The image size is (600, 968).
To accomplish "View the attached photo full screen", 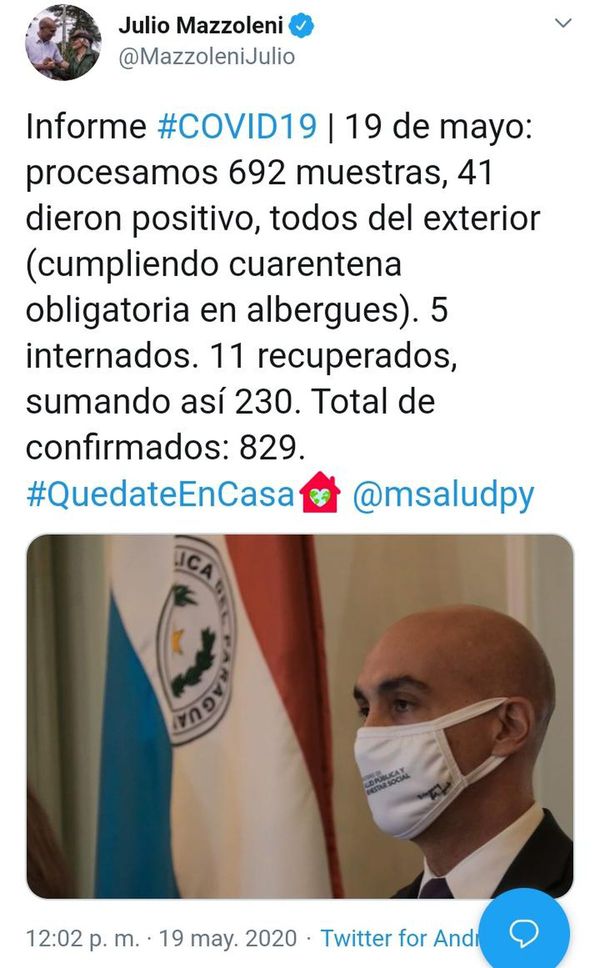I will click(300, 716).
